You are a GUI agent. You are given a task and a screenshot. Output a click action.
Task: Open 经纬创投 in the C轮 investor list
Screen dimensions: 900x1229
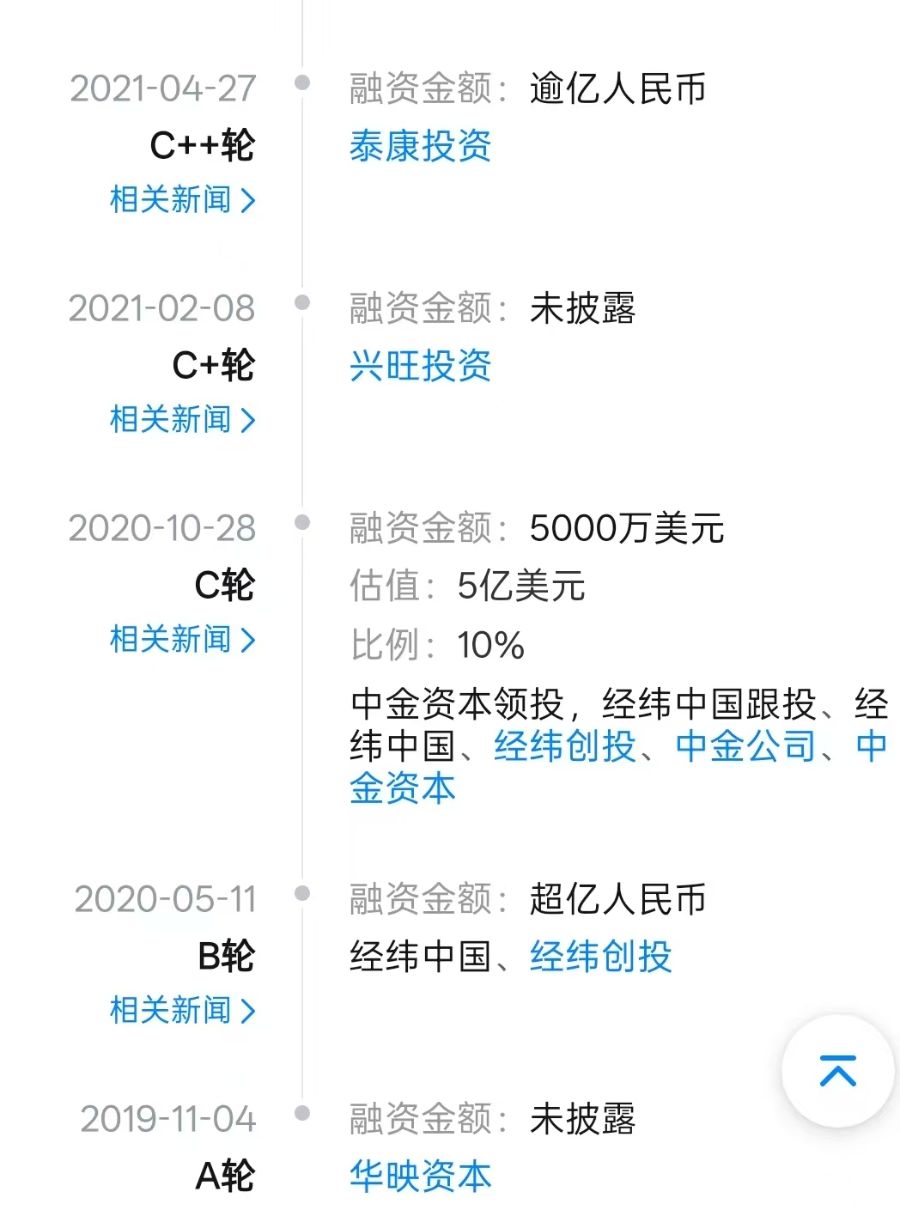click(565, 746)
